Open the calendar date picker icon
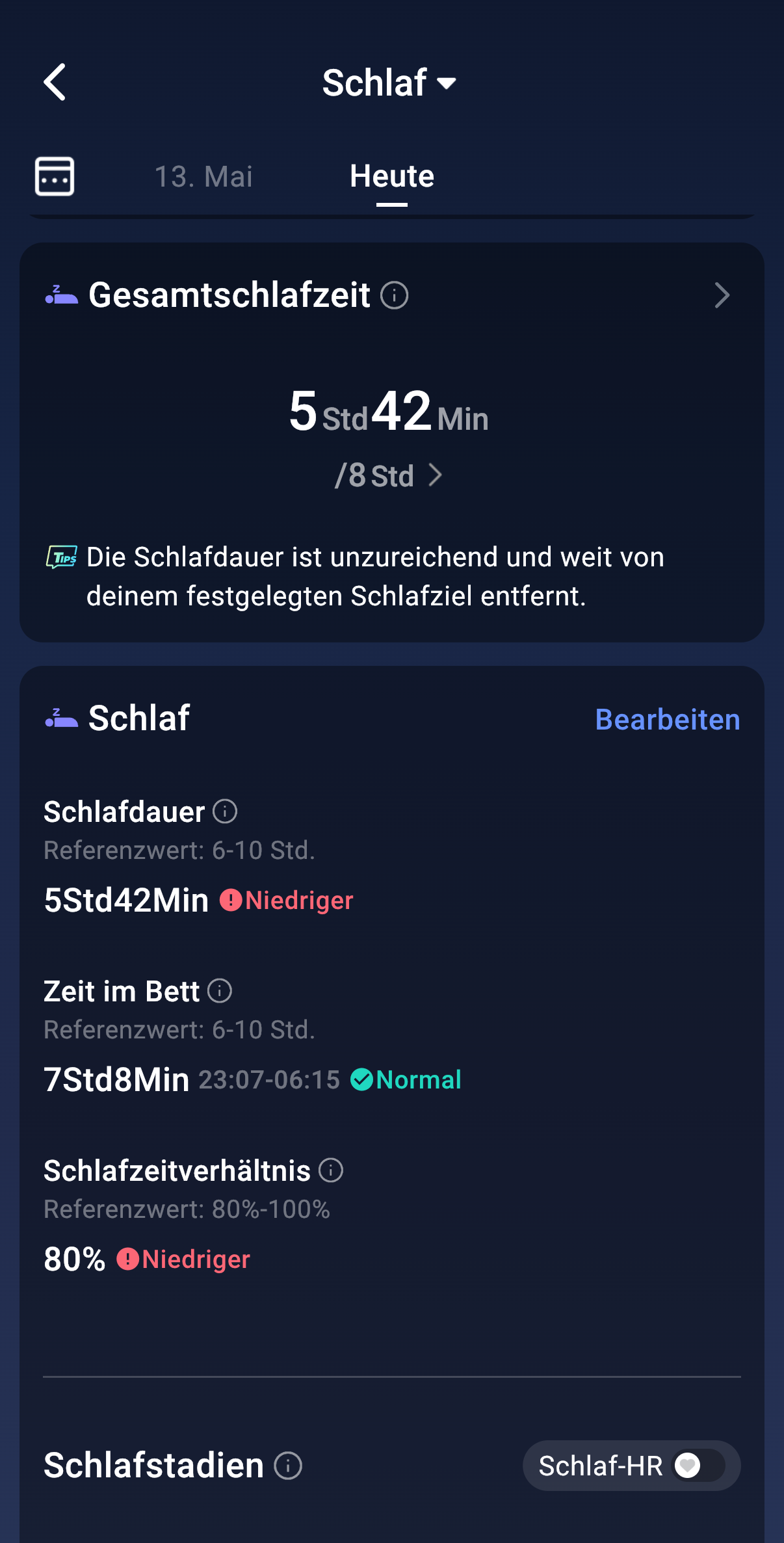The height and width of the screenshot is (1543, 784). [x=55, y=176]
